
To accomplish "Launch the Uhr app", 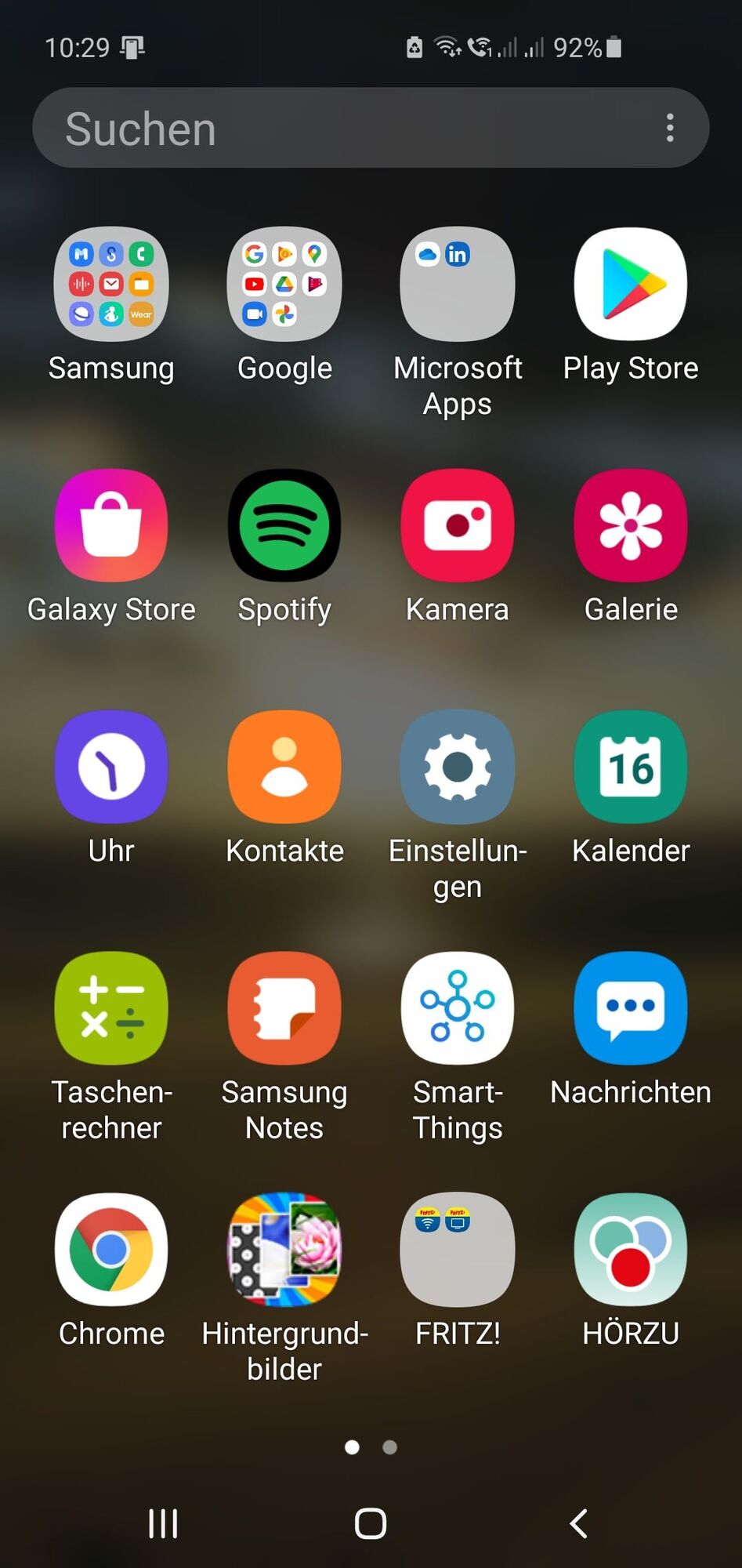I will (x=110, y=767).
